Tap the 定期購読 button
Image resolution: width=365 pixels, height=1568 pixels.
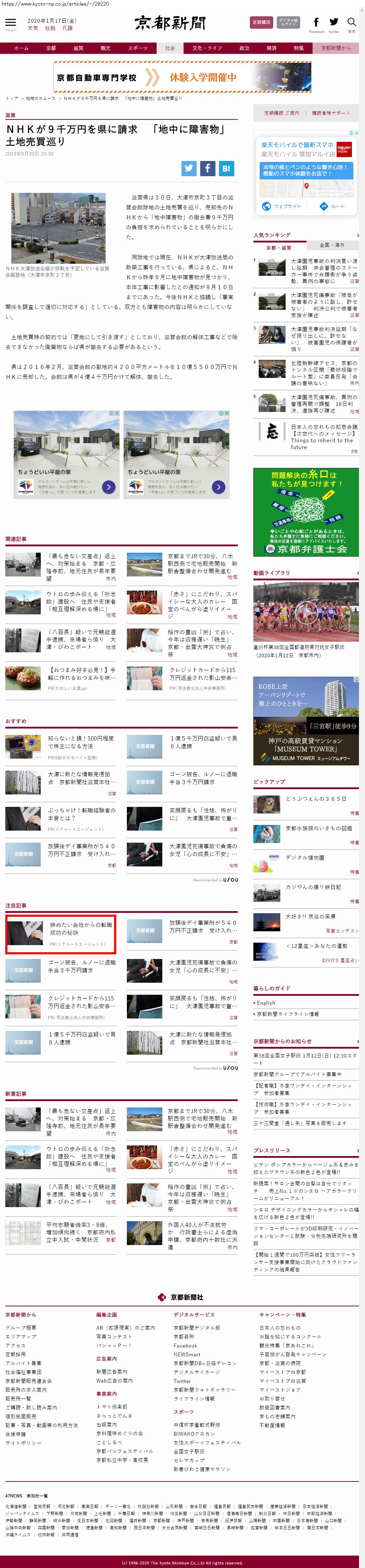click(261, 23)
